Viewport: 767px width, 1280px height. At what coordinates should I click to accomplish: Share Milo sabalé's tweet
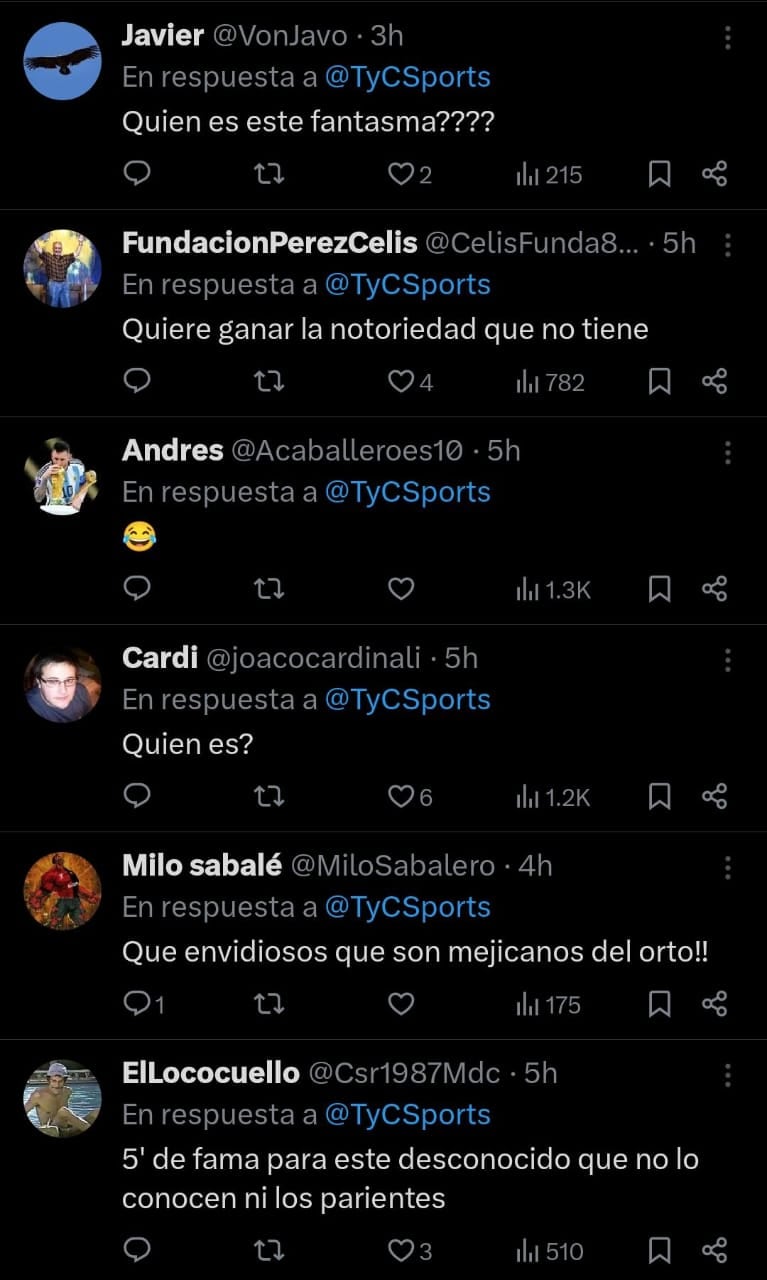point(716,1004)
